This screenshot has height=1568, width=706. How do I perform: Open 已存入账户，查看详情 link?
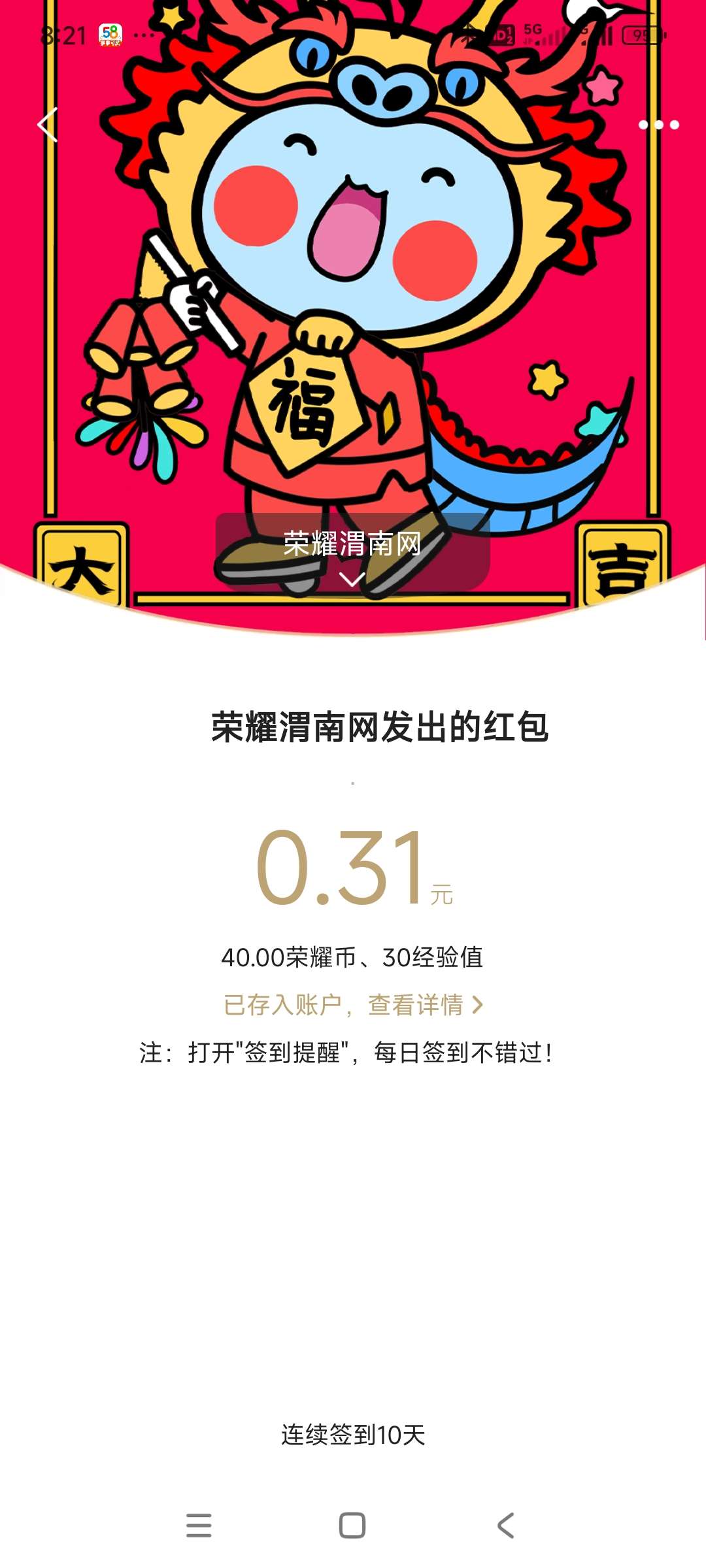point(353,1005)
